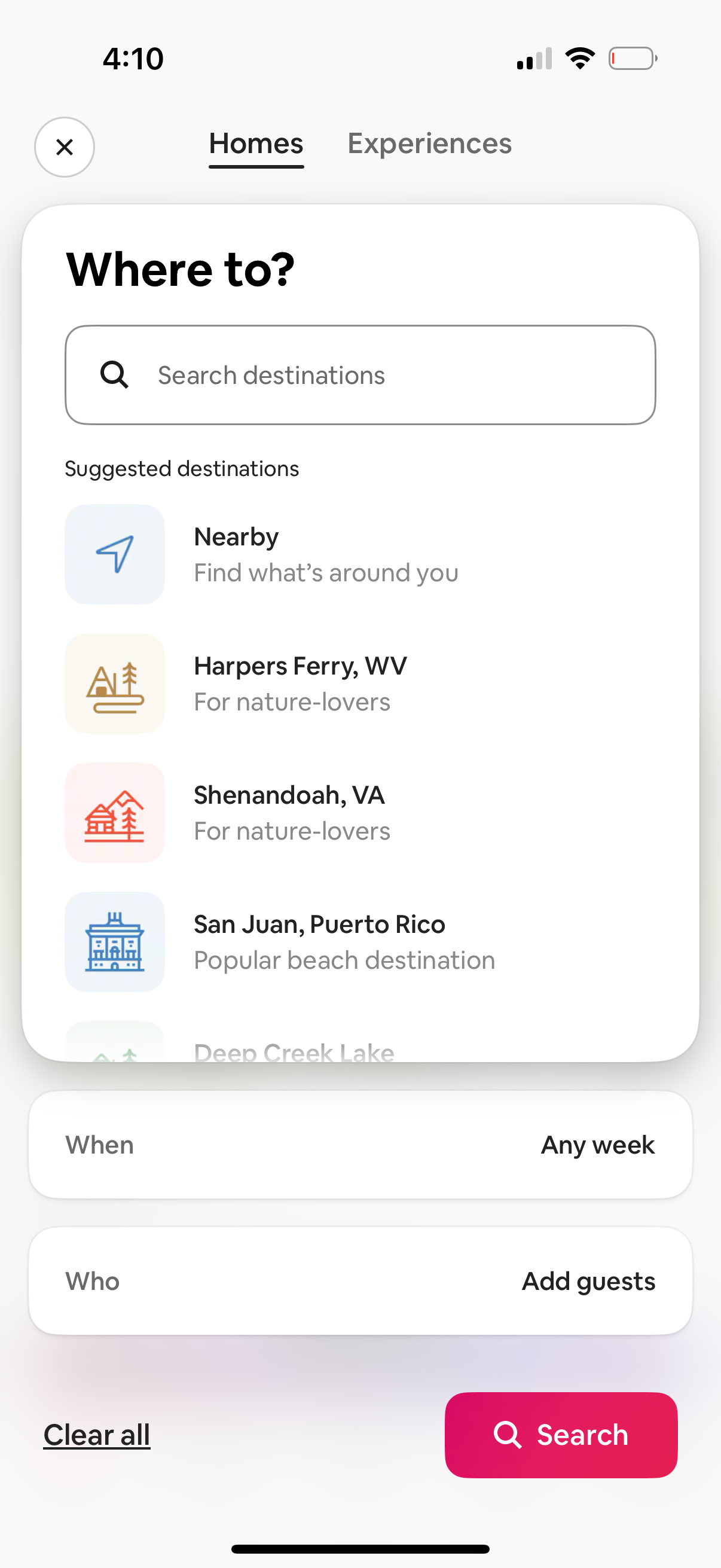Screen dimensions: 721x1568
Task: Click the X icon to close search
Action: coord(64,147)
